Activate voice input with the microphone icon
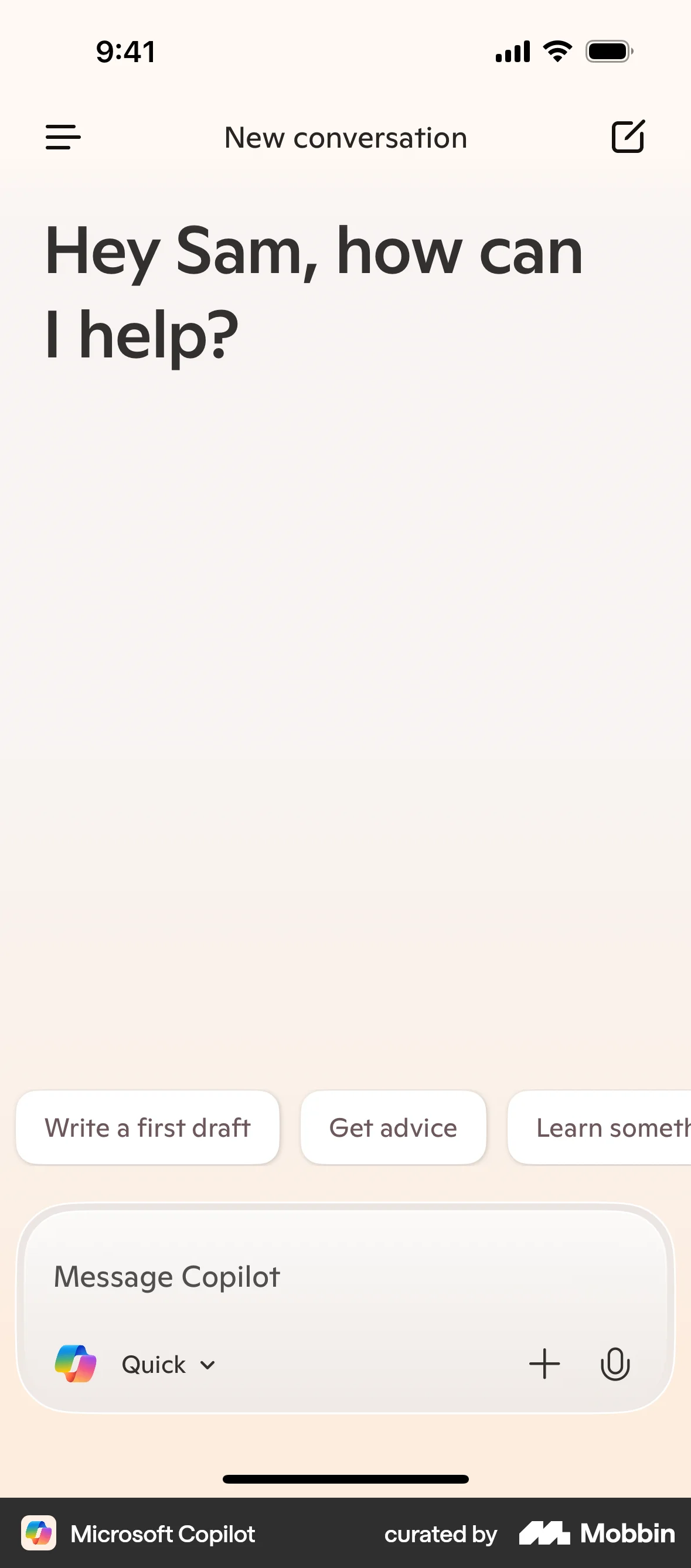691x1568 pixels. [615, 1364]
